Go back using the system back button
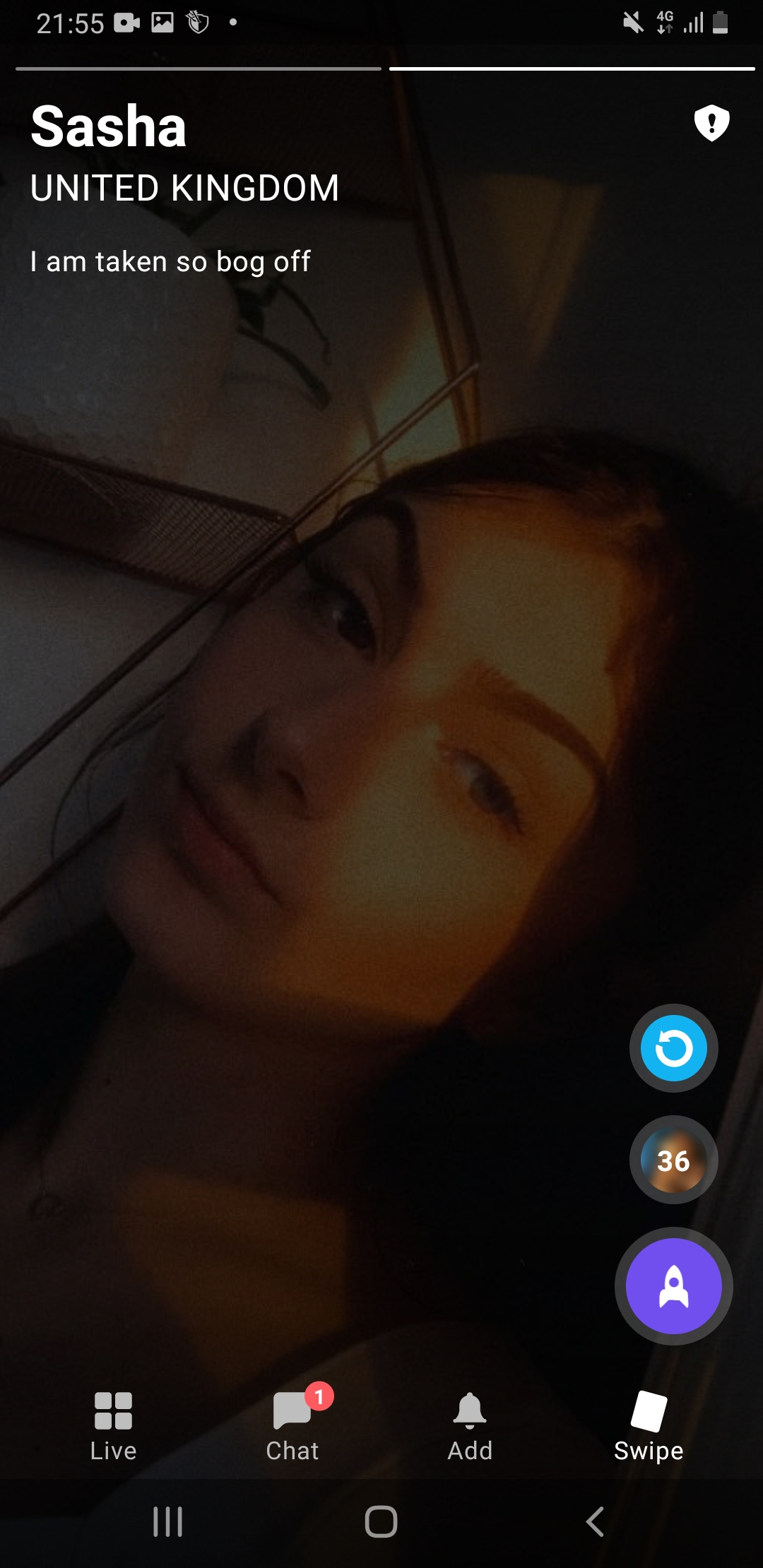 [595, 1521]
